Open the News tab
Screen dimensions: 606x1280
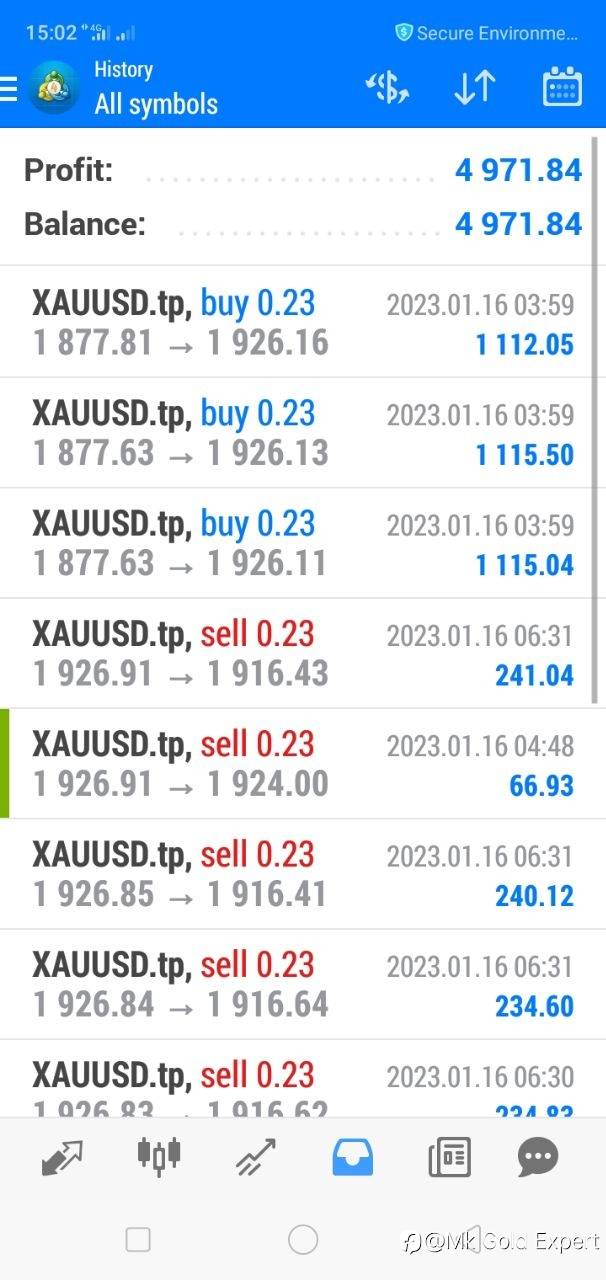pos(449,1158)
